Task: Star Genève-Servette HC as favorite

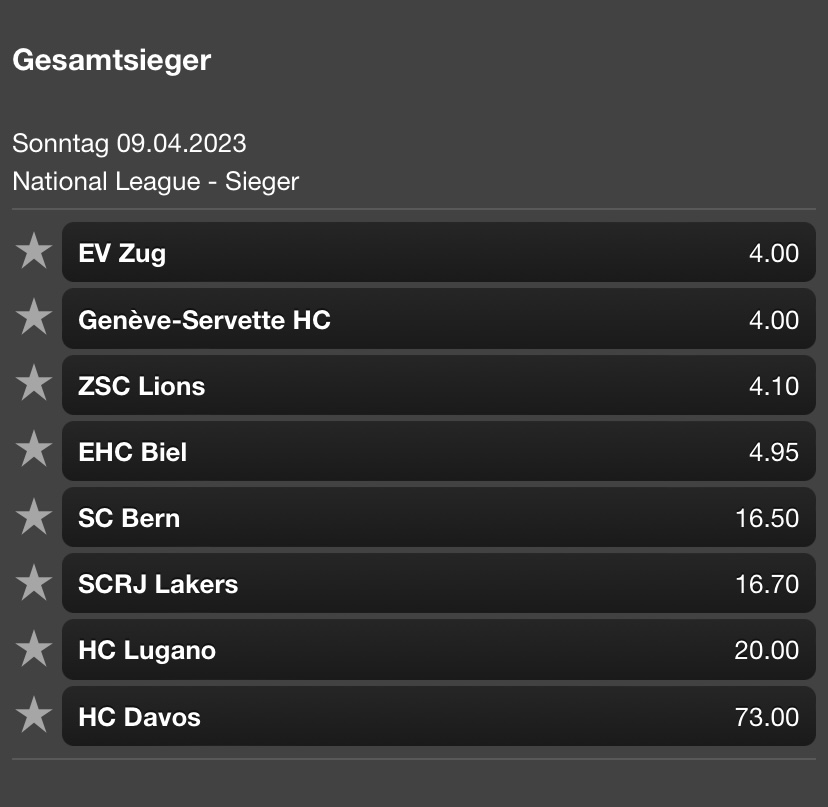Action: point(34,318)
